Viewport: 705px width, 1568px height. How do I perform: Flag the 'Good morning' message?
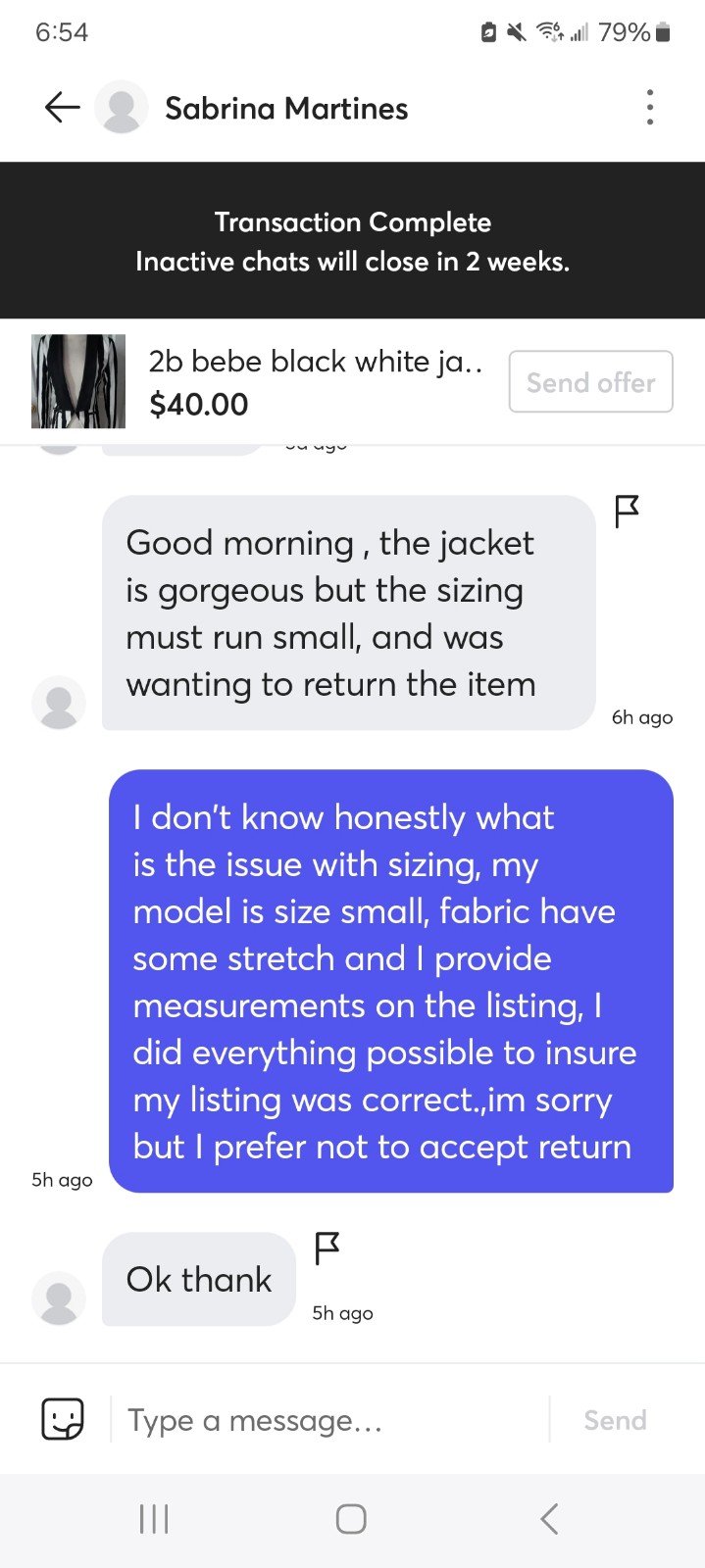click(627, 512)
